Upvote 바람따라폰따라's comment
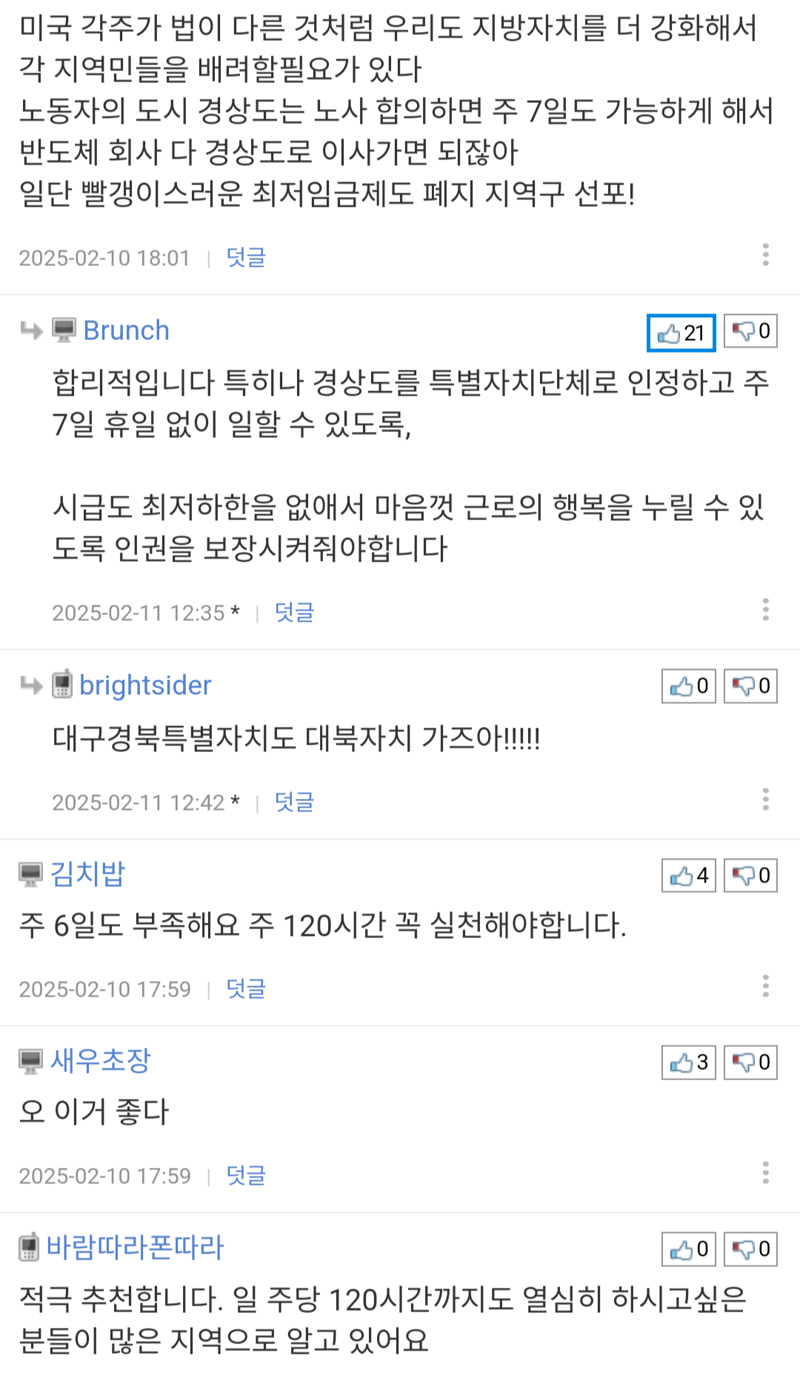Image resolution: width=800 pixels, height=1373 pixels. point(689,1249)
